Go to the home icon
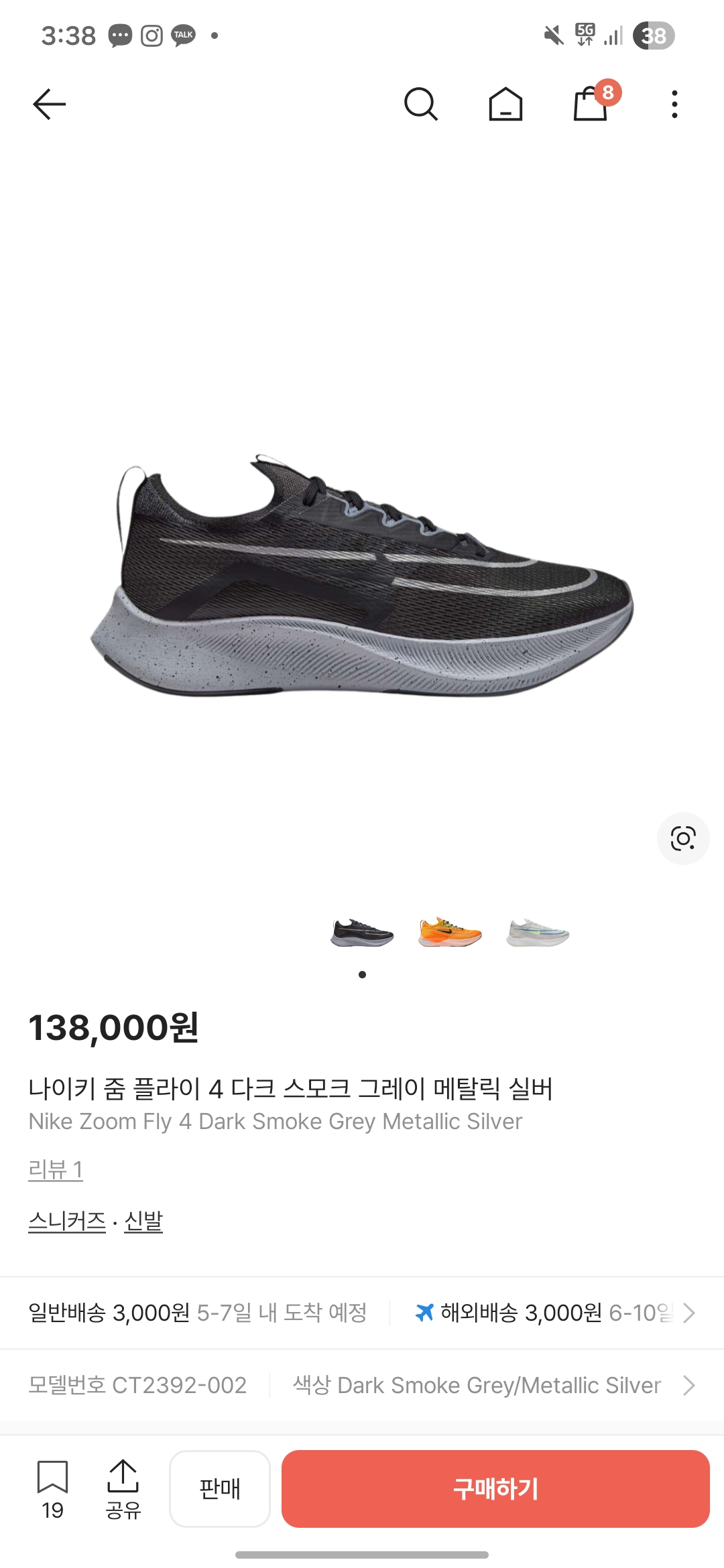The image size is (724, 1568). (x=505, y=105)
